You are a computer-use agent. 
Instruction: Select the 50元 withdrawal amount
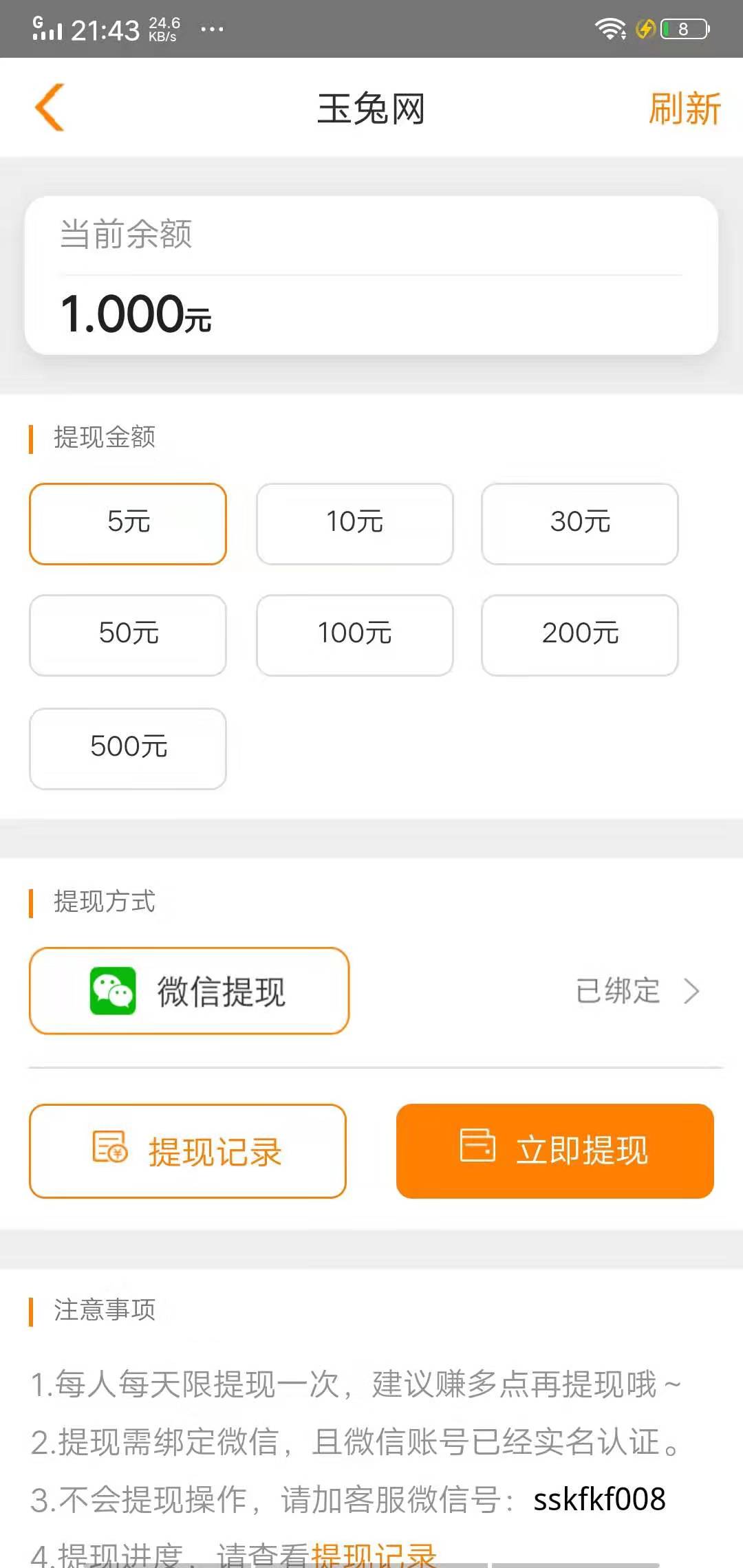pos(127,634)
